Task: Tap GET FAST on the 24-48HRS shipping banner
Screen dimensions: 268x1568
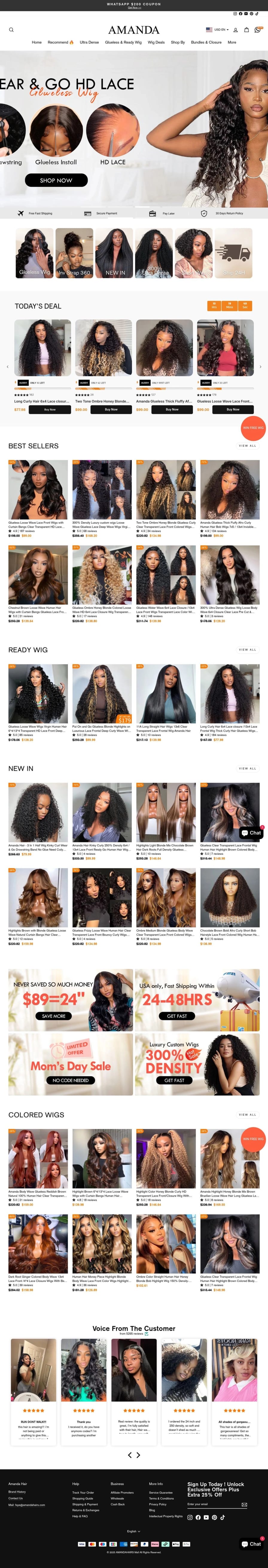Action: [177, 1016]
